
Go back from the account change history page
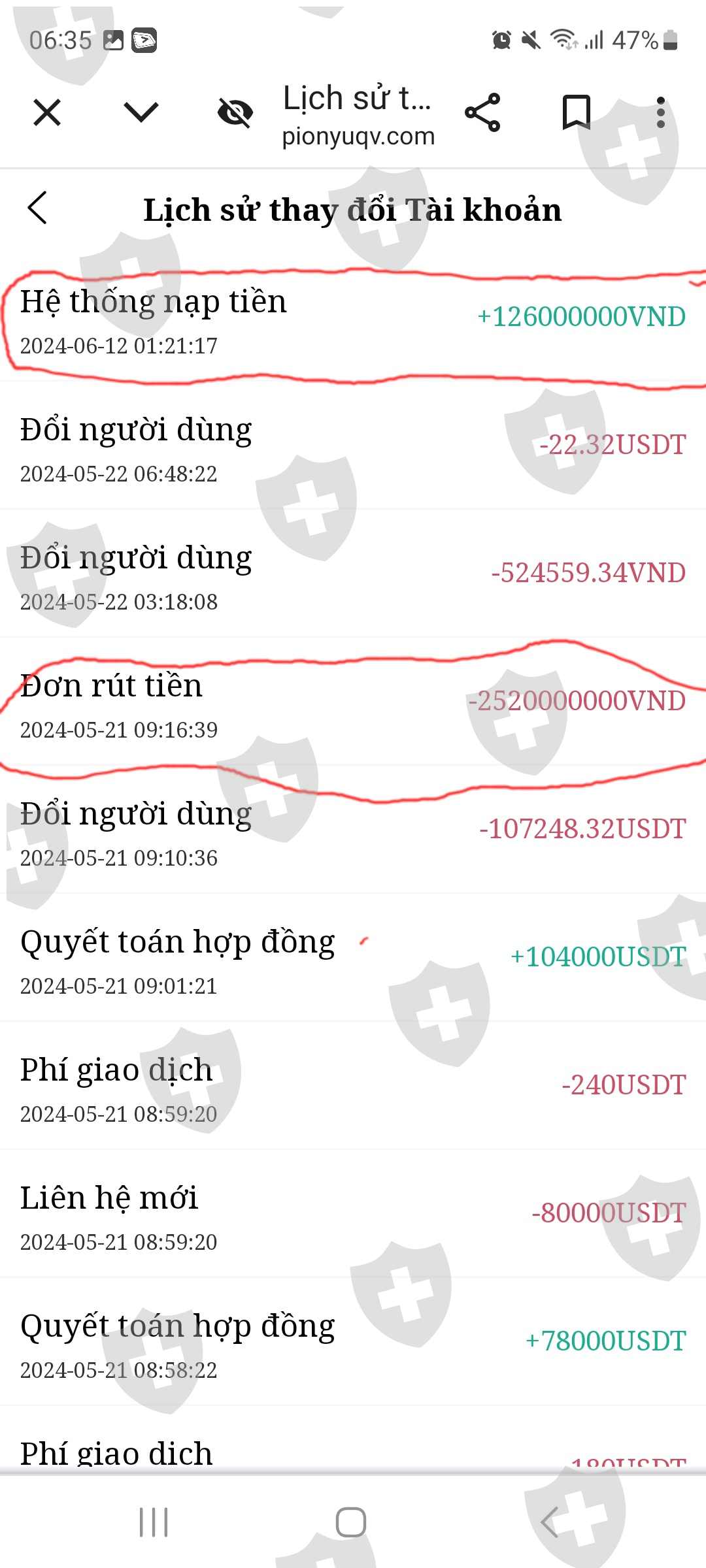[38, 208]
